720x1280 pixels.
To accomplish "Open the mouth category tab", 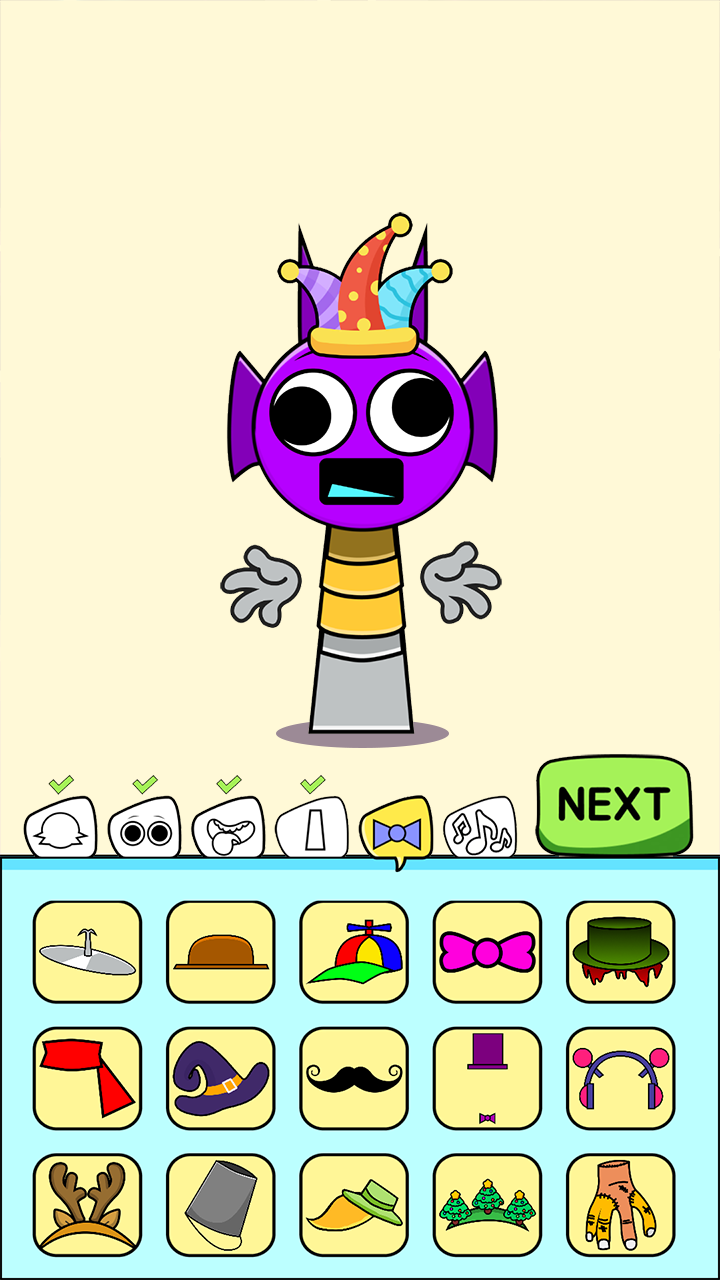I will click(x=228, y=829).
